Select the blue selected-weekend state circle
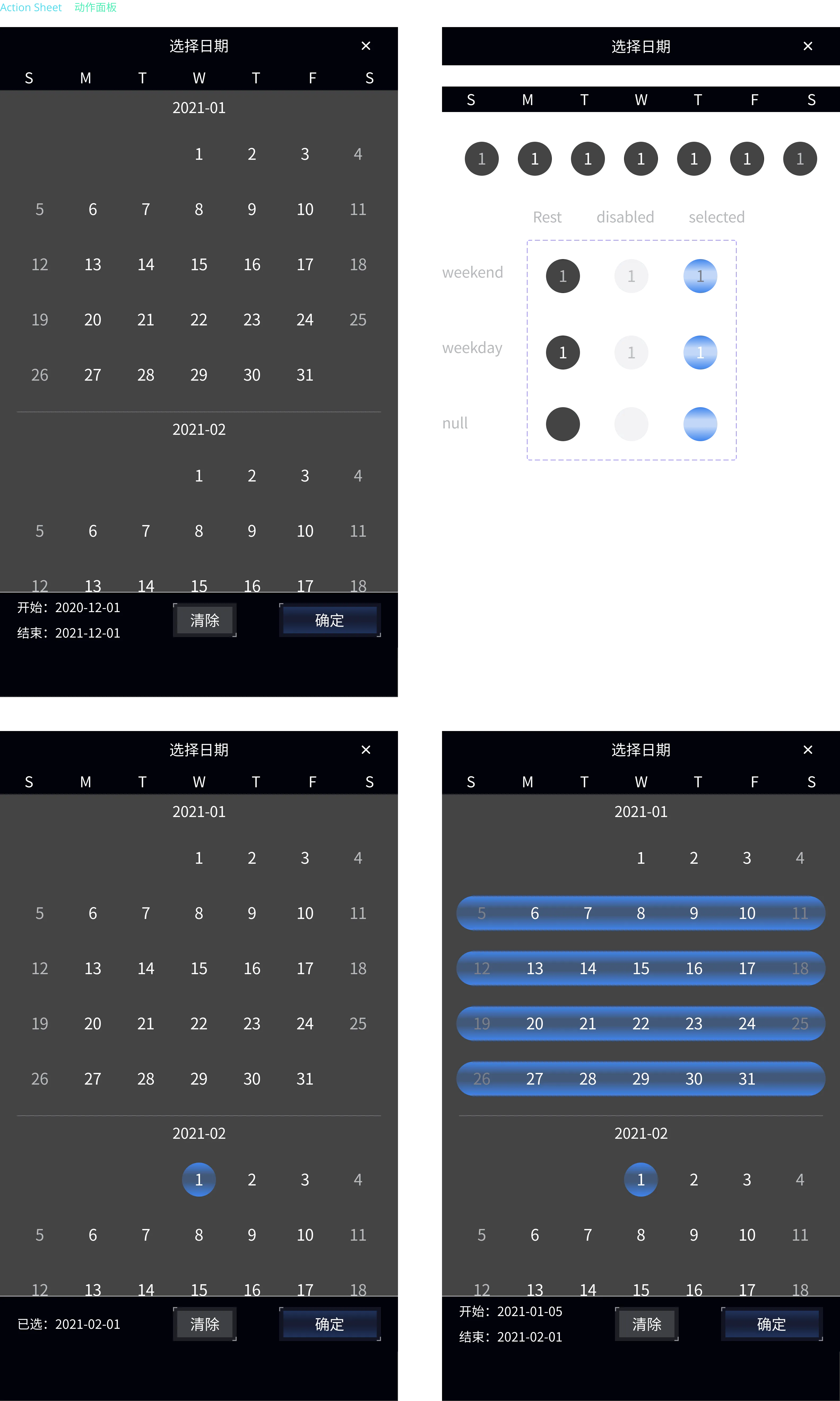 pos(700,276)
